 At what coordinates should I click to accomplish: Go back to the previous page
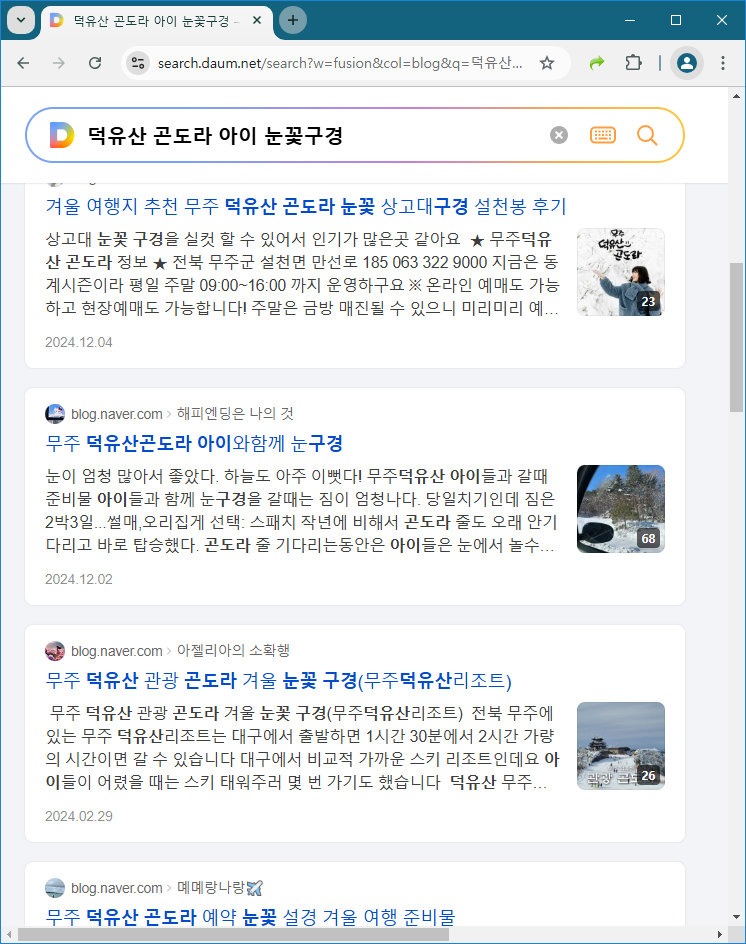pos(23,63)
